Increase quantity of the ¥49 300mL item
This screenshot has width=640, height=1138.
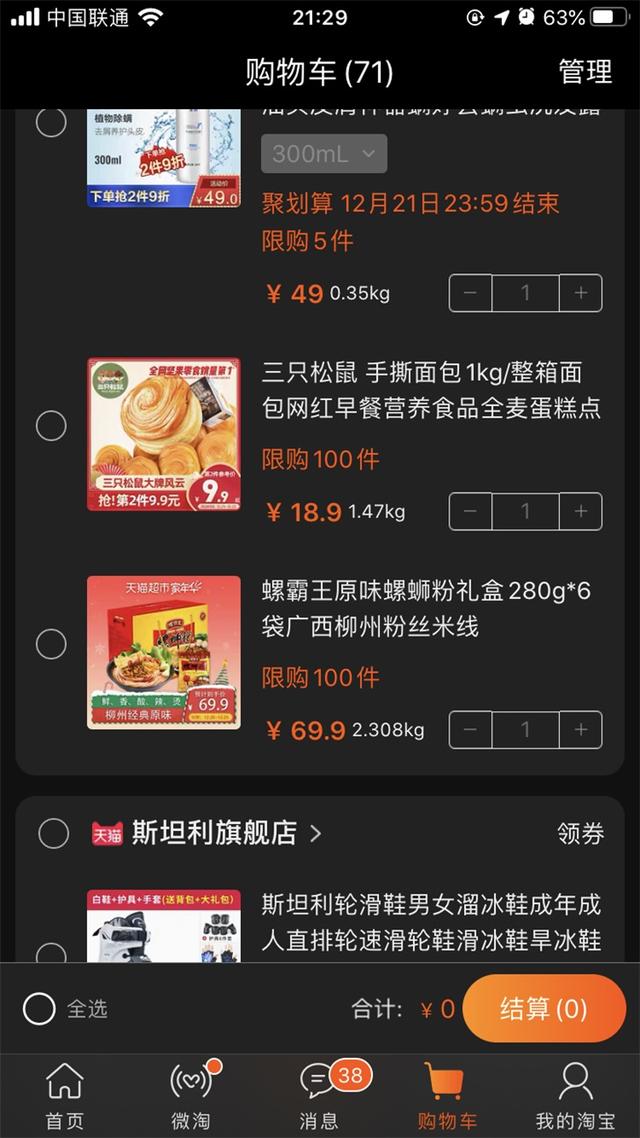580,293
